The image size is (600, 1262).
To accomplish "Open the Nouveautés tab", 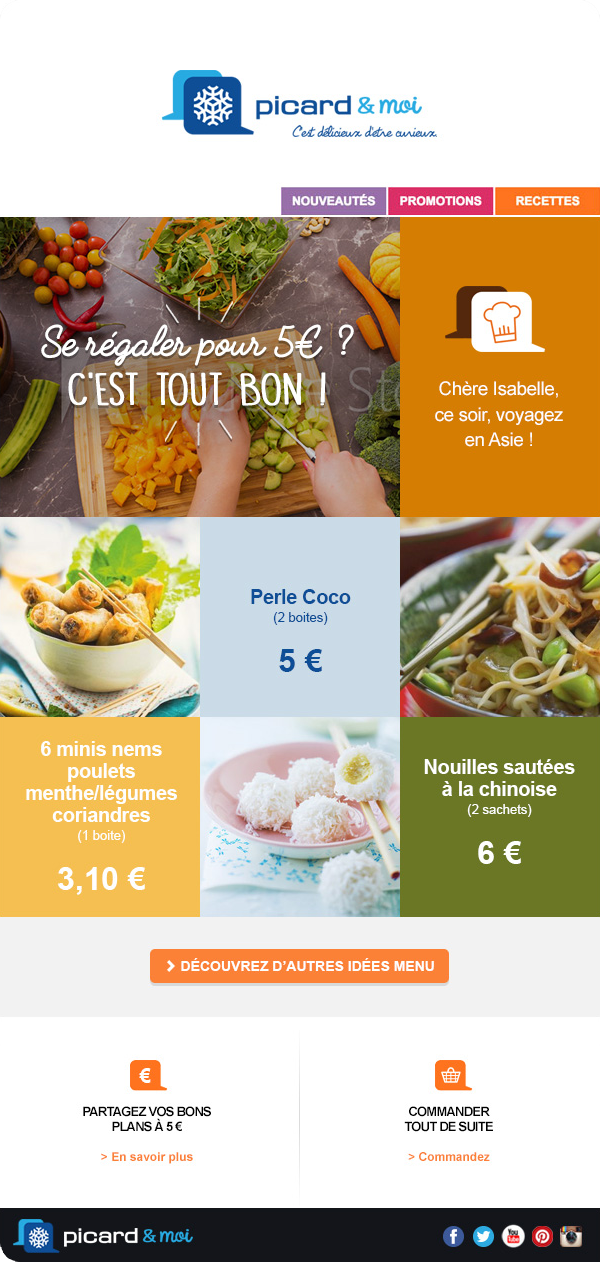I will (x=333, y=201).
